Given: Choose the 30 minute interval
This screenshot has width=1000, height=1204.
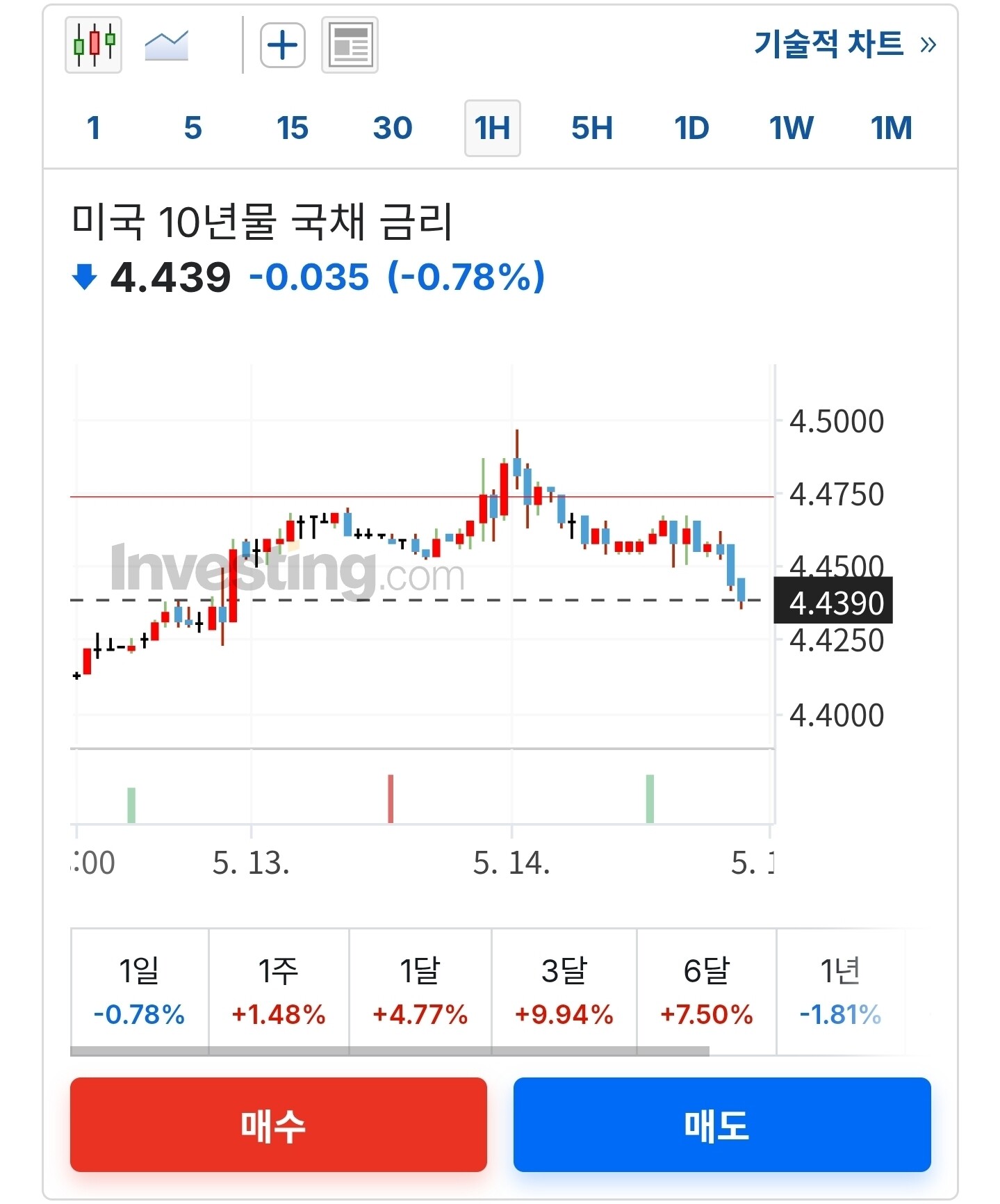Looking at the screenshot, I should 393,128.
